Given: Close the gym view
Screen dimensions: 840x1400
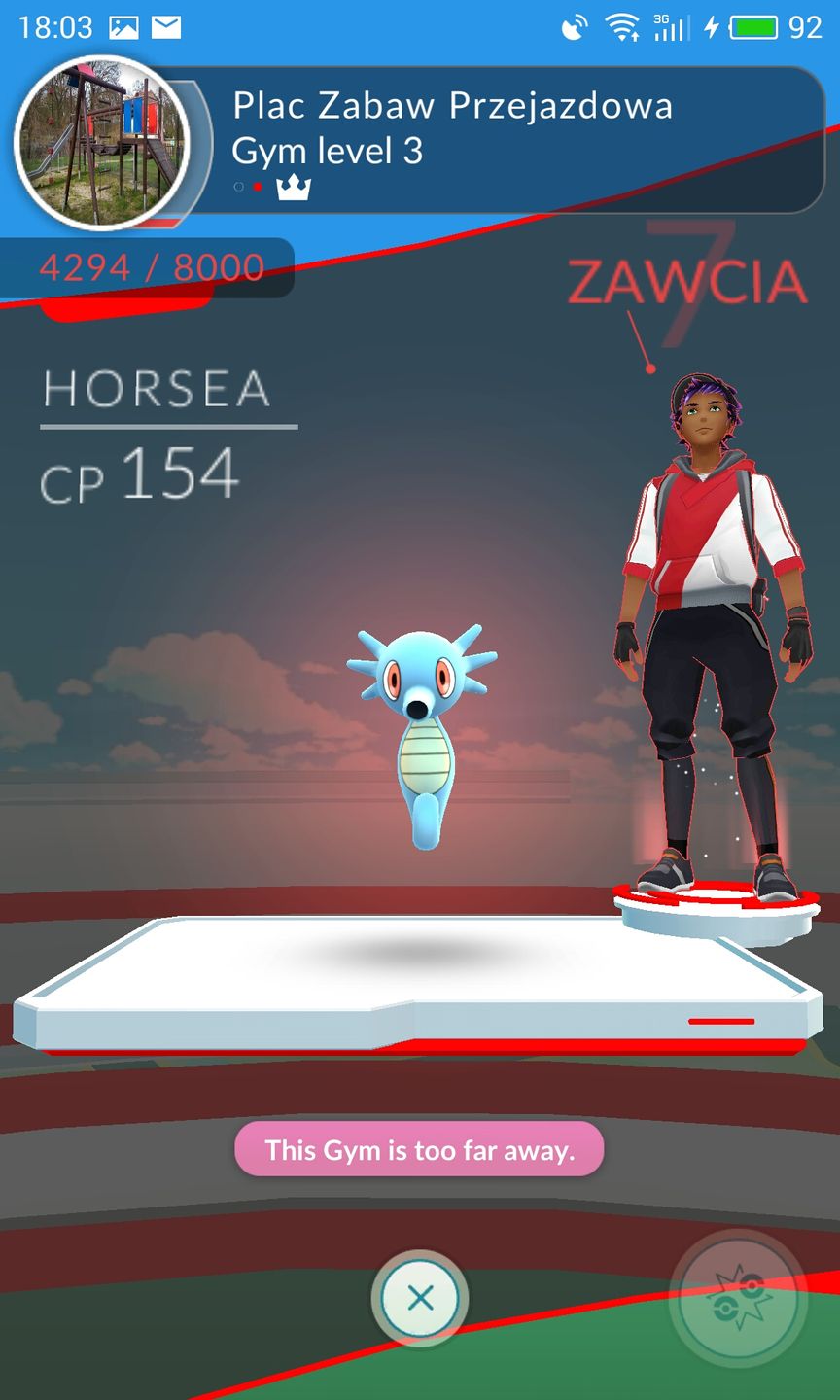Looking at the screenshot, I should [420, 1298].
